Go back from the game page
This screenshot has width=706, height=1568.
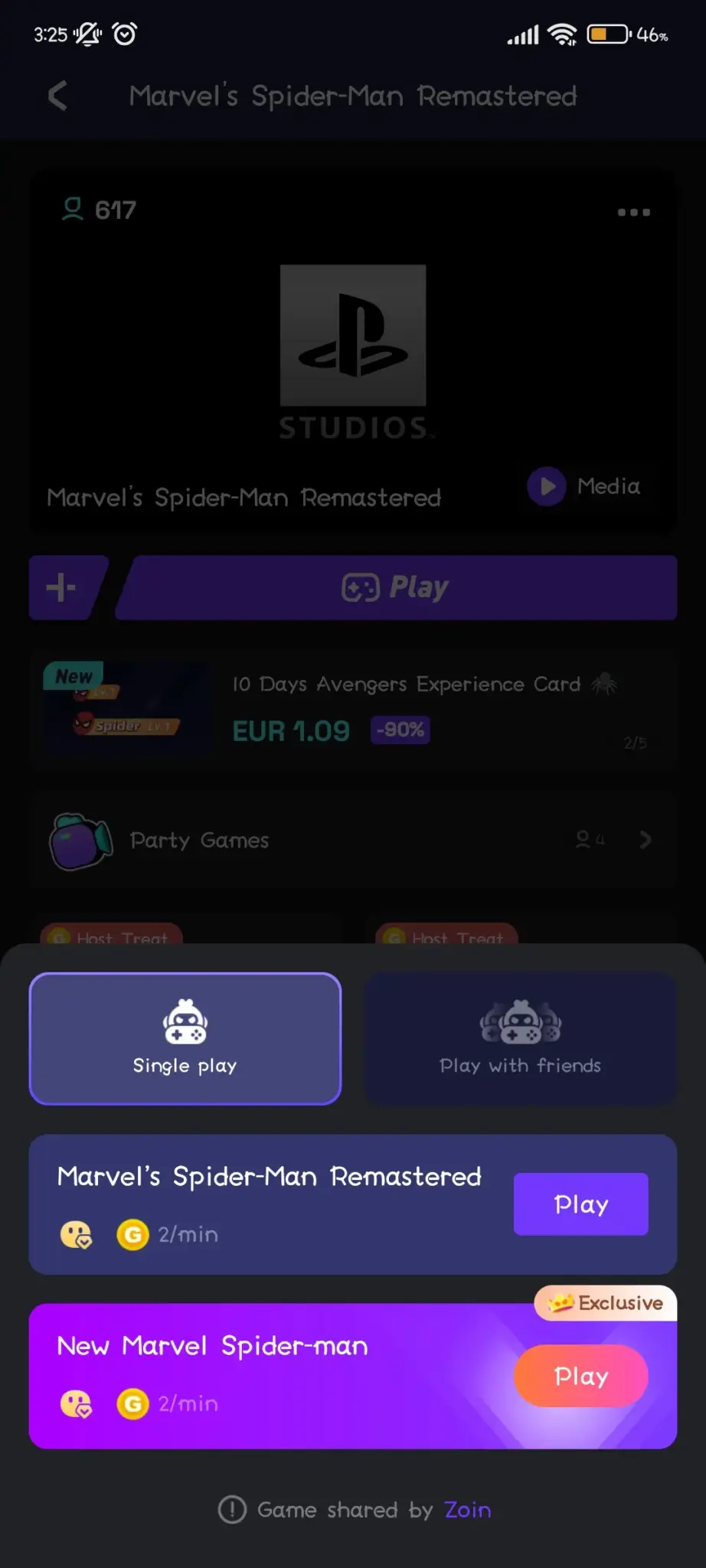point(58,96)
